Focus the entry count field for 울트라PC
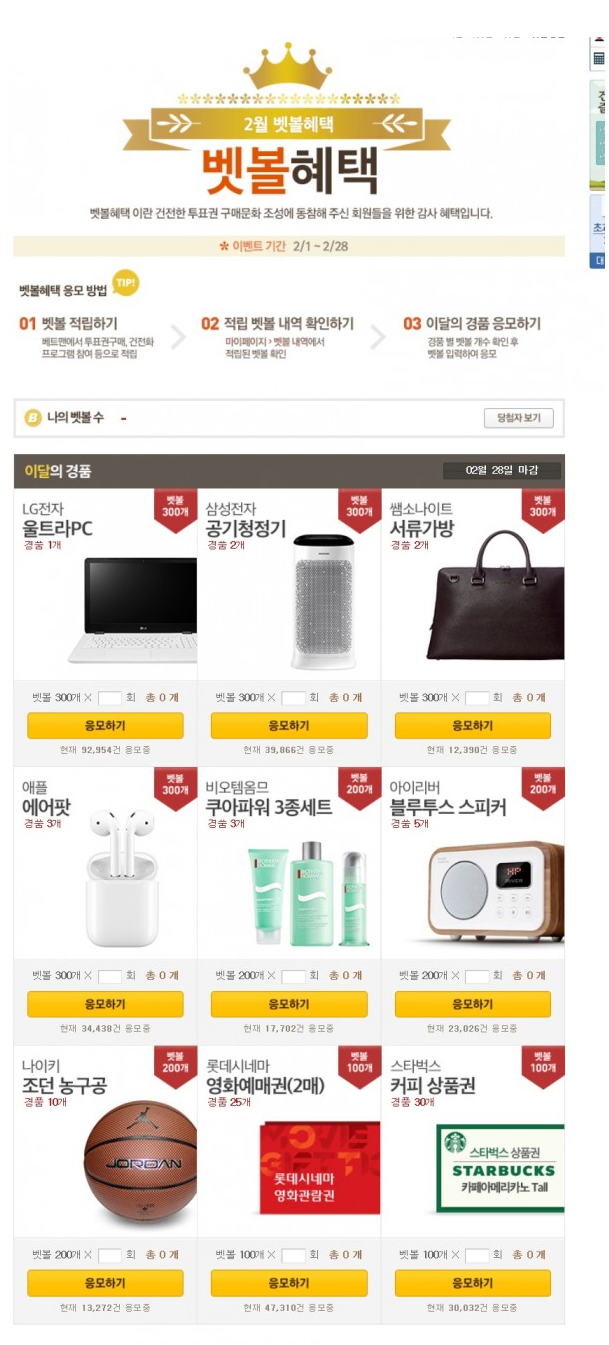Image resolution: width=609 pixels, height=1345 pixels. (x=109, y=698)
